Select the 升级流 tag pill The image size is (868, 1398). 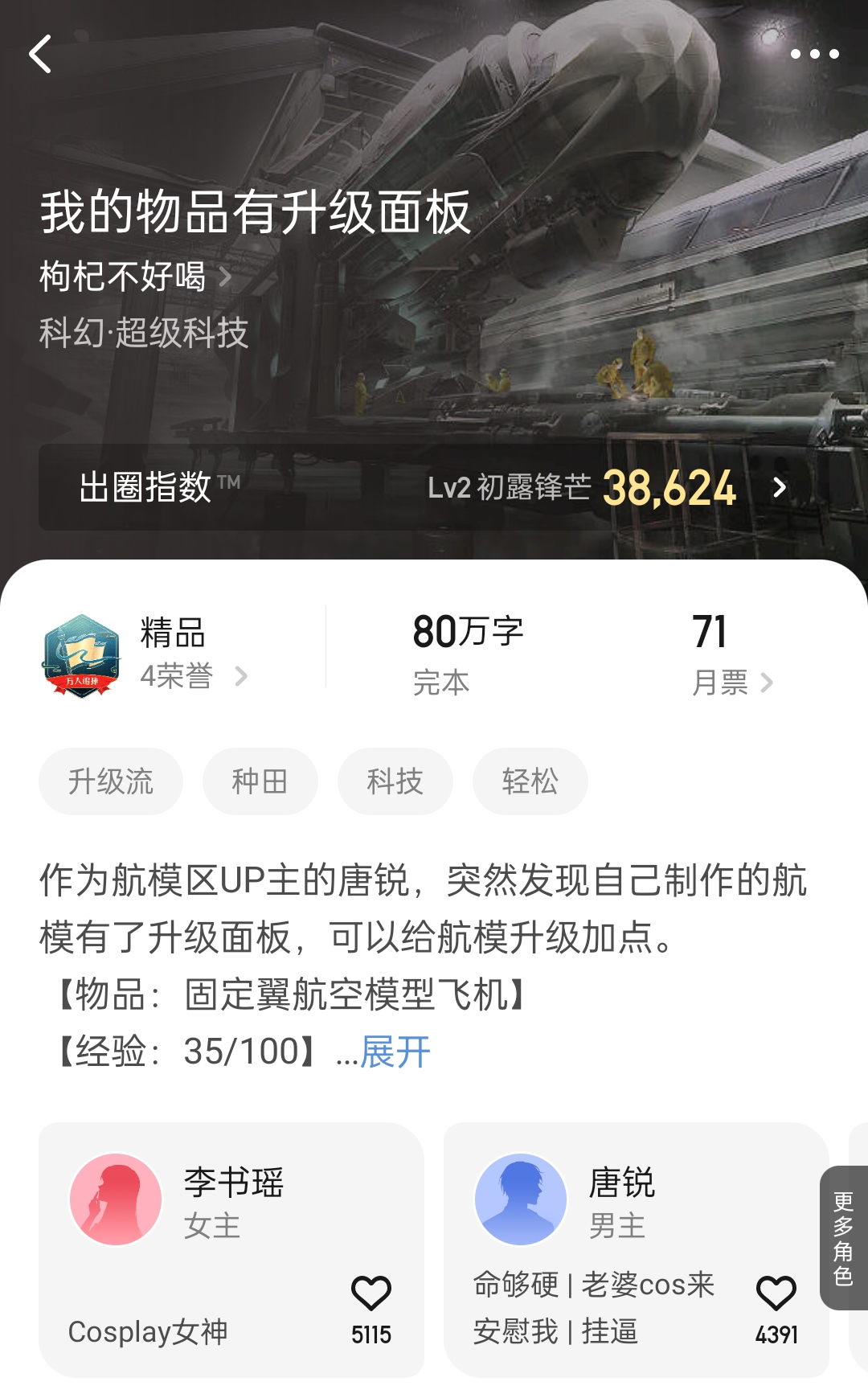pyautogui.click(x=110, y=781)
